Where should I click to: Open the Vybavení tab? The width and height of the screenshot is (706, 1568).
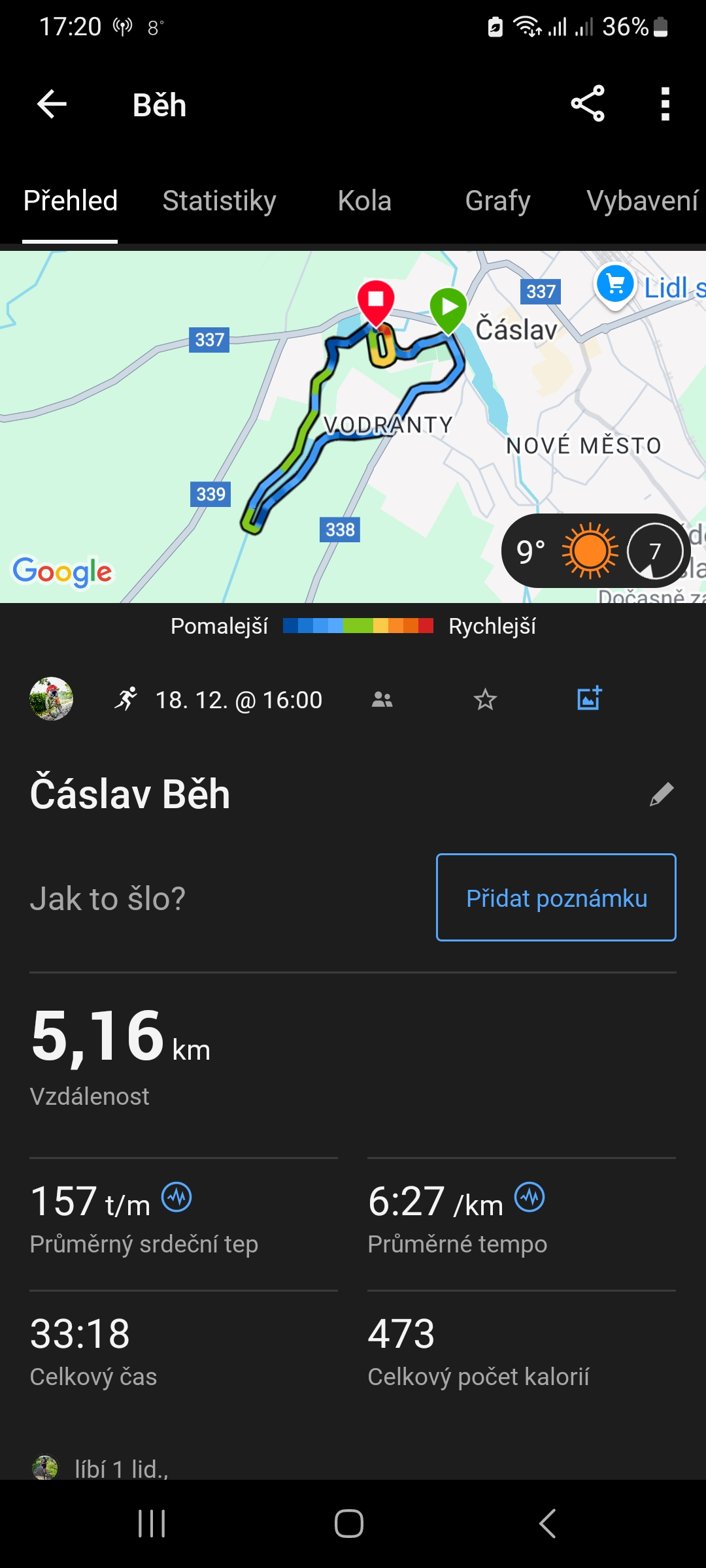click(642, 201)
